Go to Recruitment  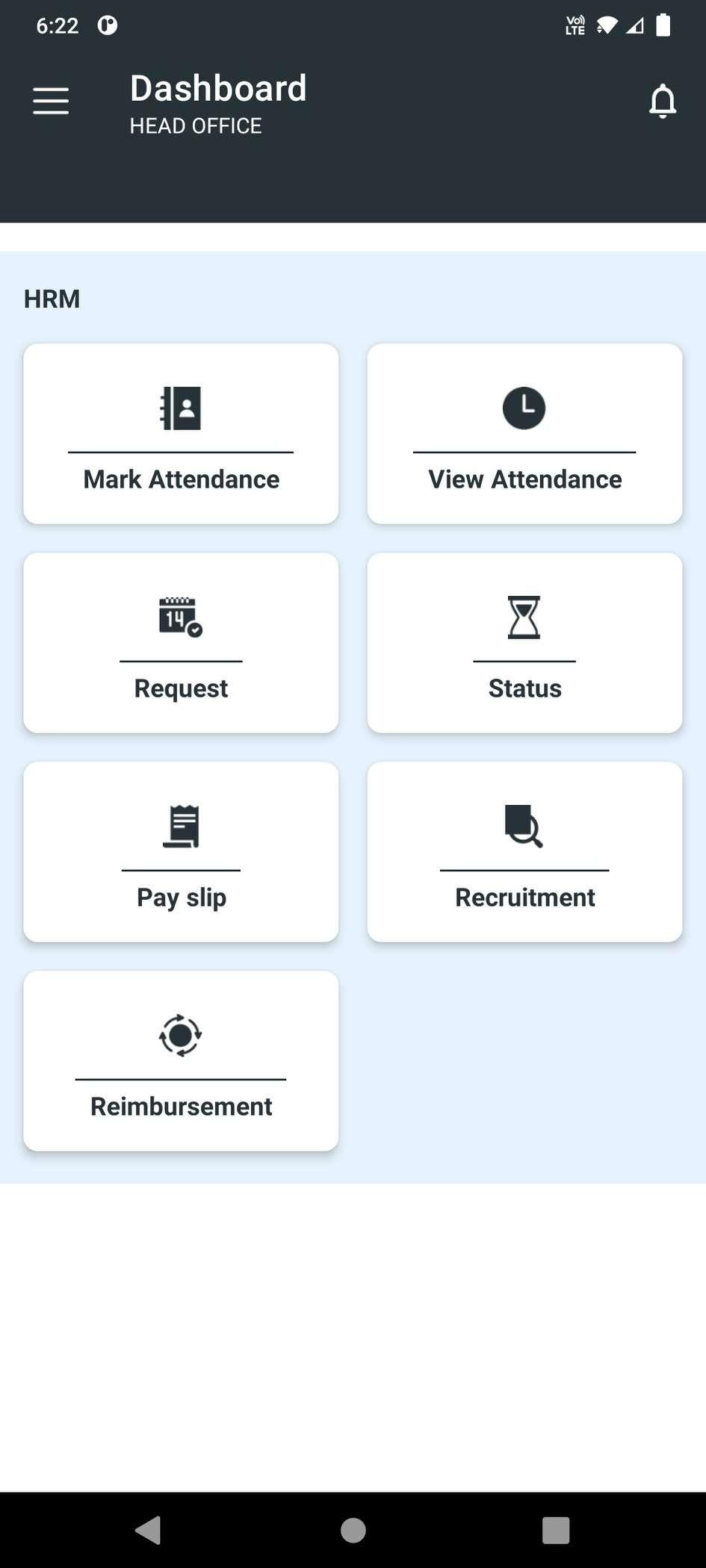click(524, 852)
